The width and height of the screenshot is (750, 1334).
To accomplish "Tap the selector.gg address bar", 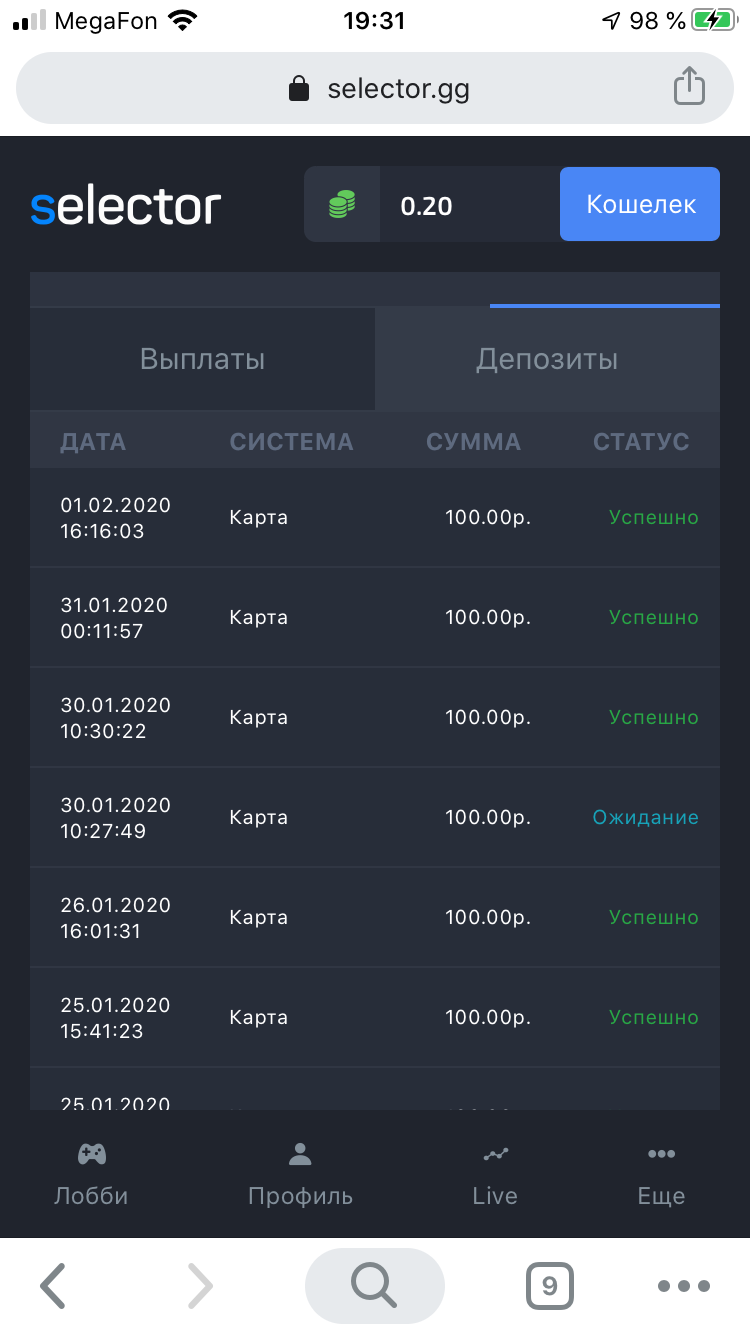I will click(380, 89).
